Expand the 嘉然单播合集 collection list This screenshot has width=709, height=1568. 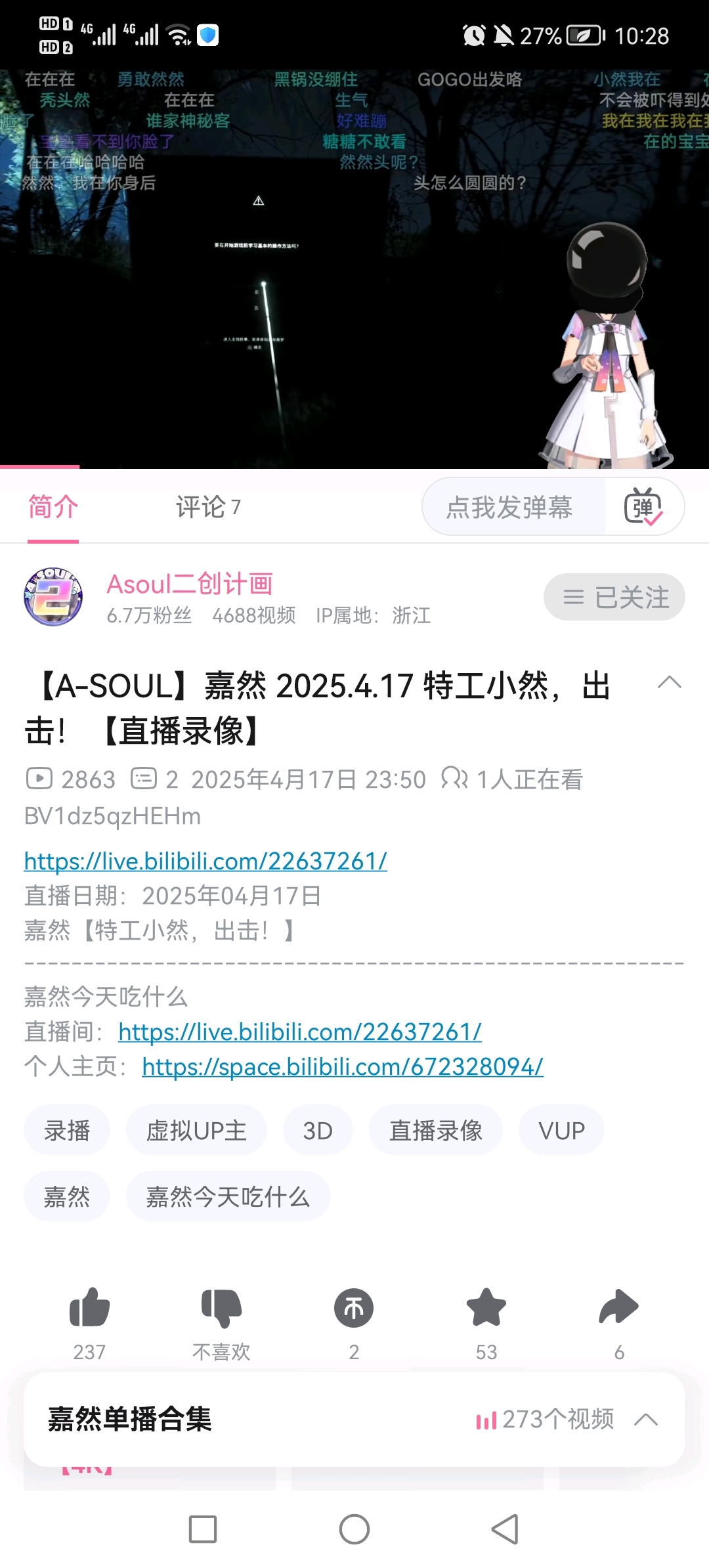tap(646, 1420)
